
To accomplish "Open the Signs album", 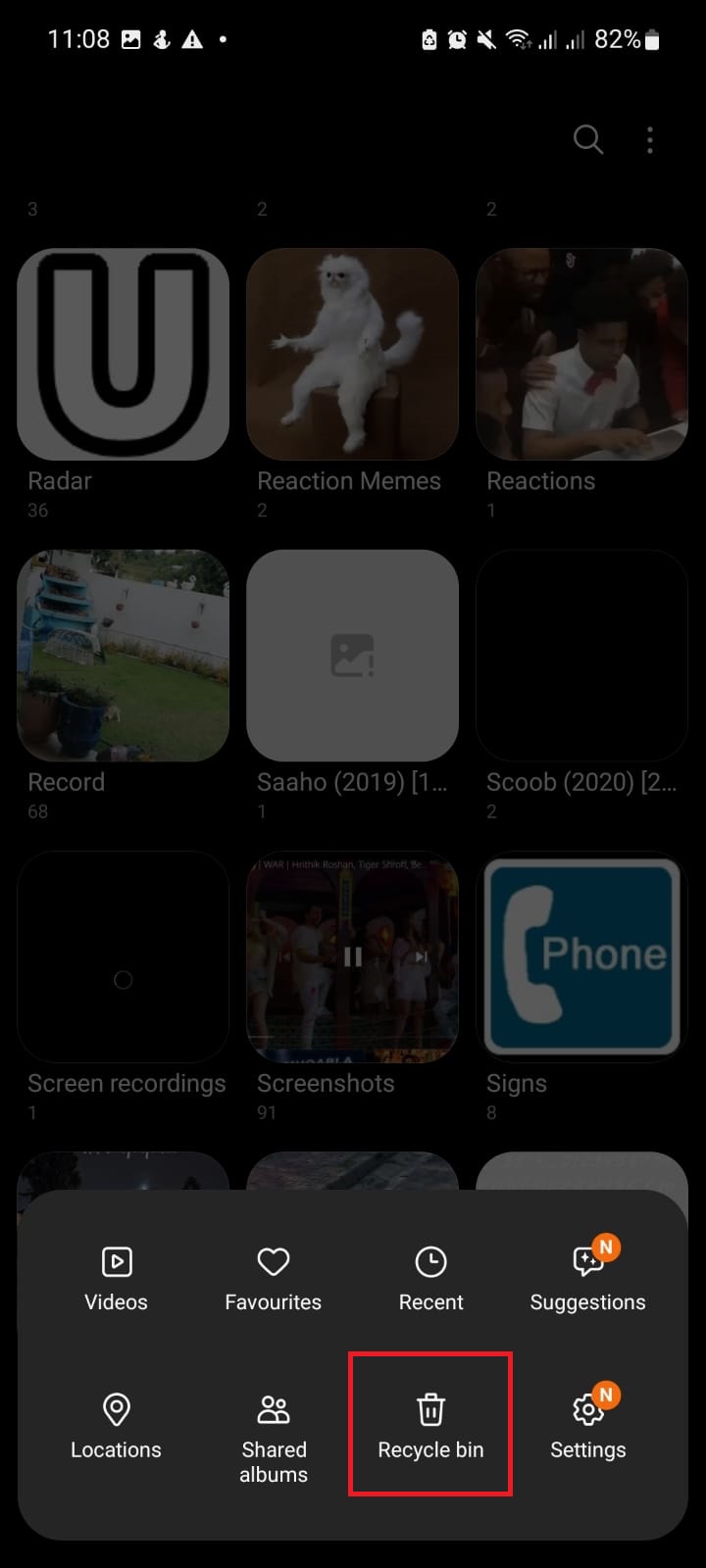I will coord(581,956).
